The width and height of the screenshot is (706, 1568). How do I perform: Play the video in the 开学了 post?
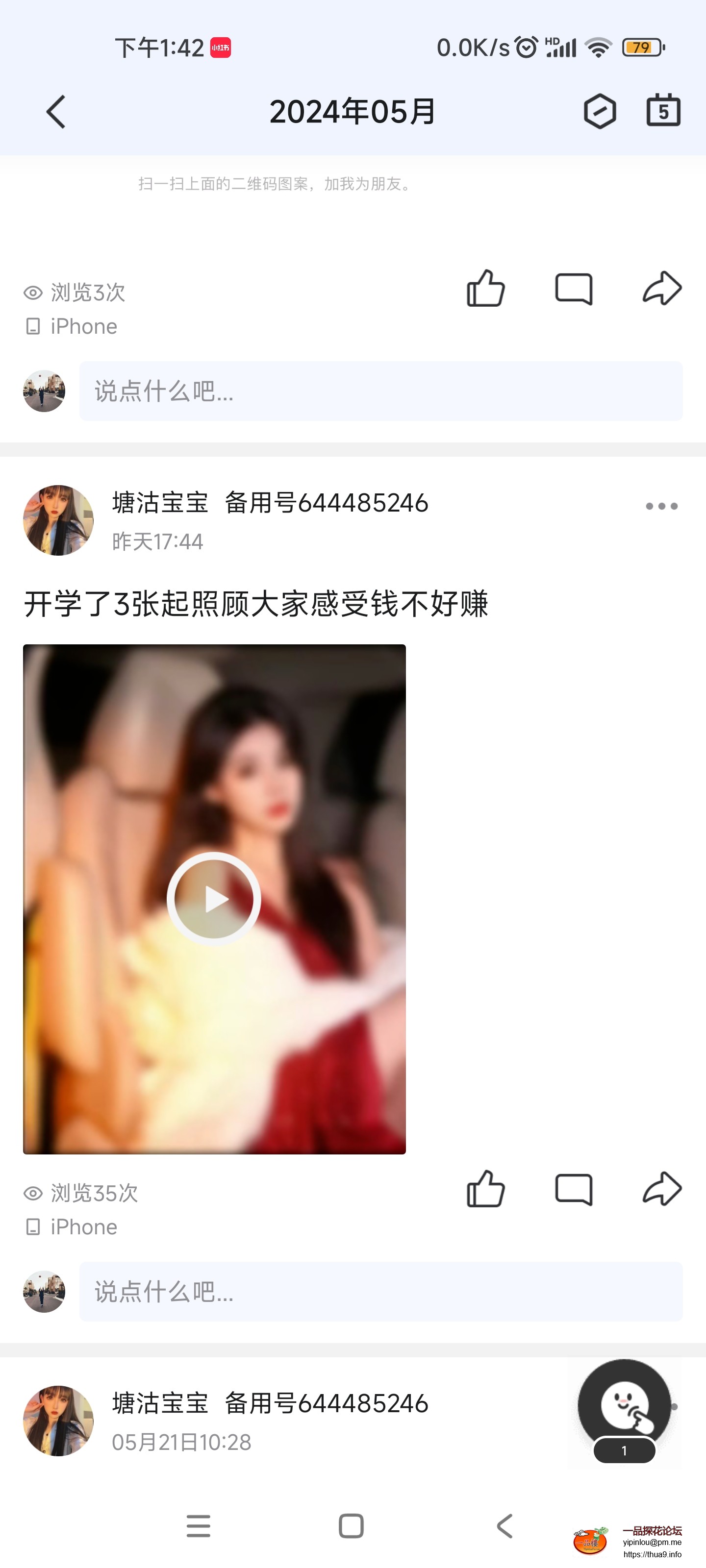click(x=214, y=899)
